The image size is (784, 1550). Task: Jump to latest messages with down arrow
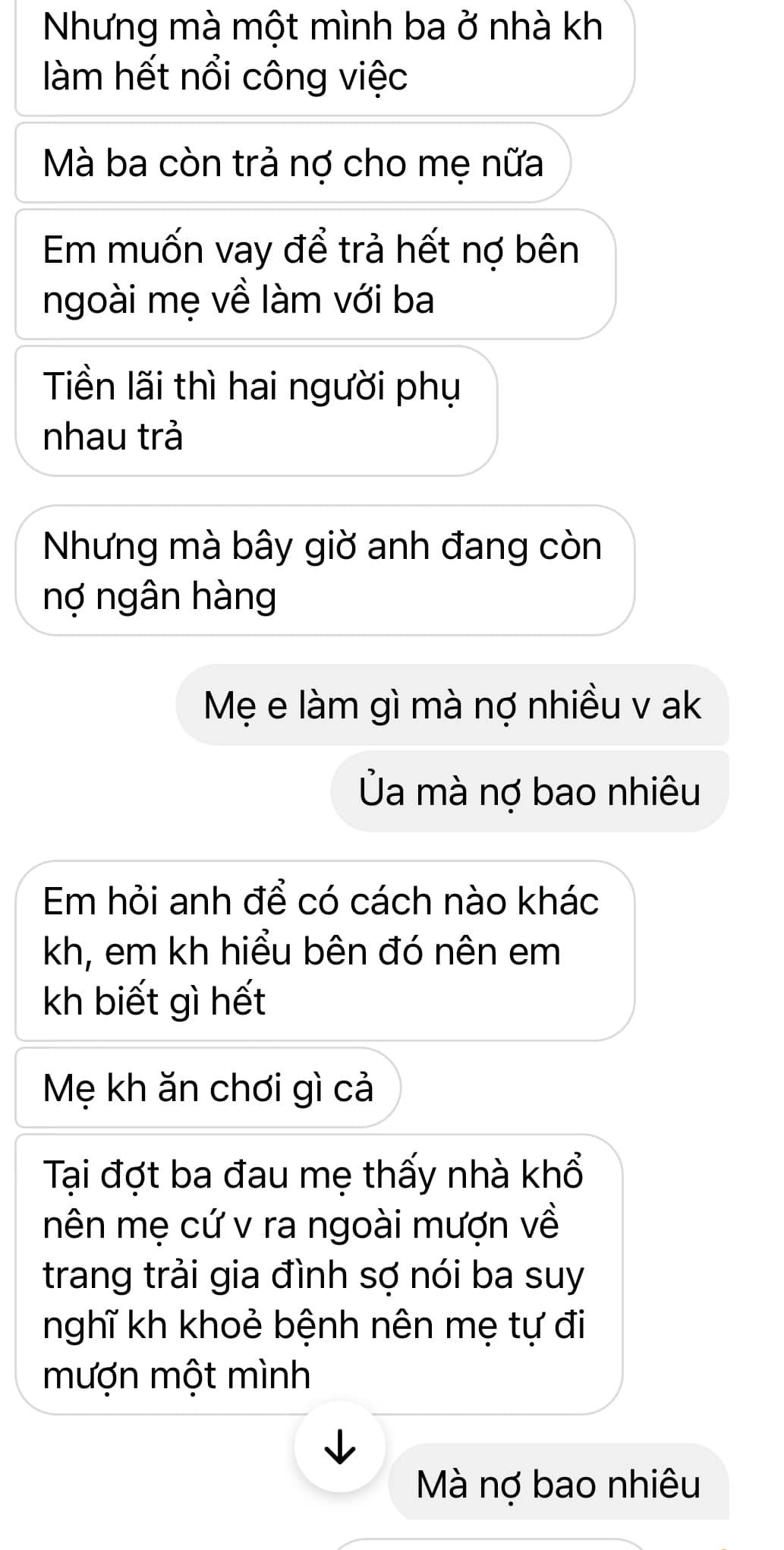[x=339, y=1447]
